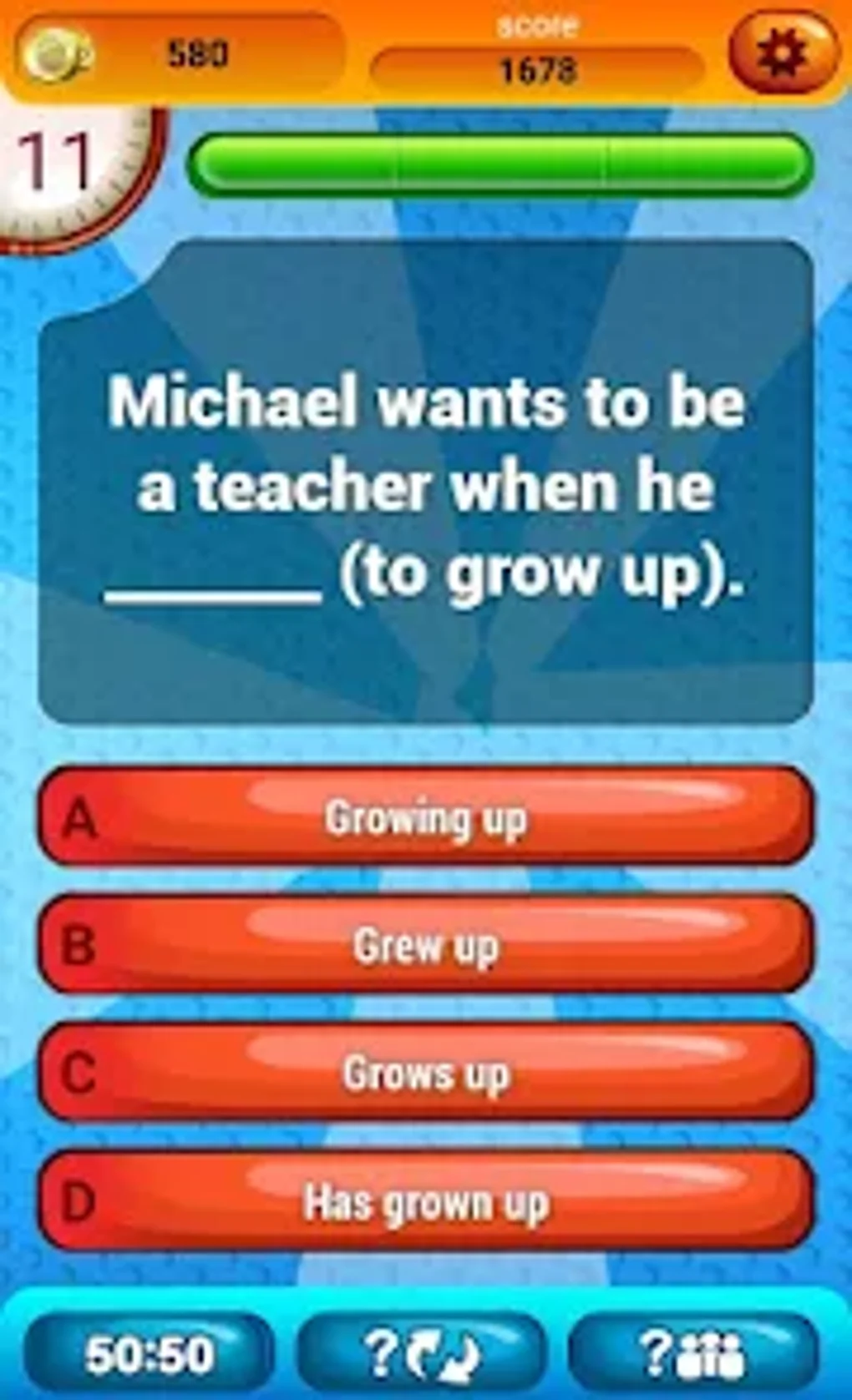Swap the question using the switch lifeline
Viewport: 852px width, 1400px height.
coord(422,1354)
